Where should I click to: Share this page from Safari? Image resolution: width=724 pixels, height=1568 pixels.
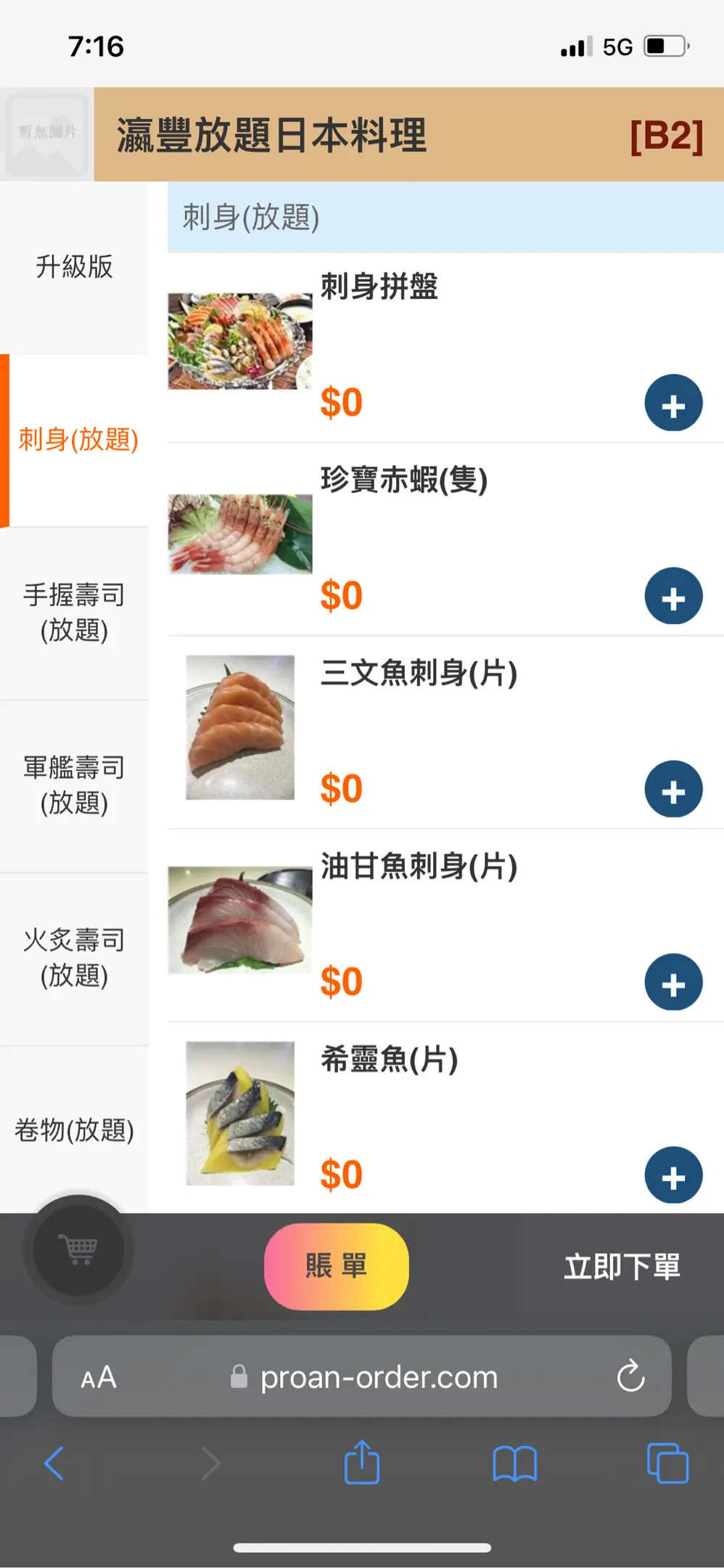tap(362, 1463)
